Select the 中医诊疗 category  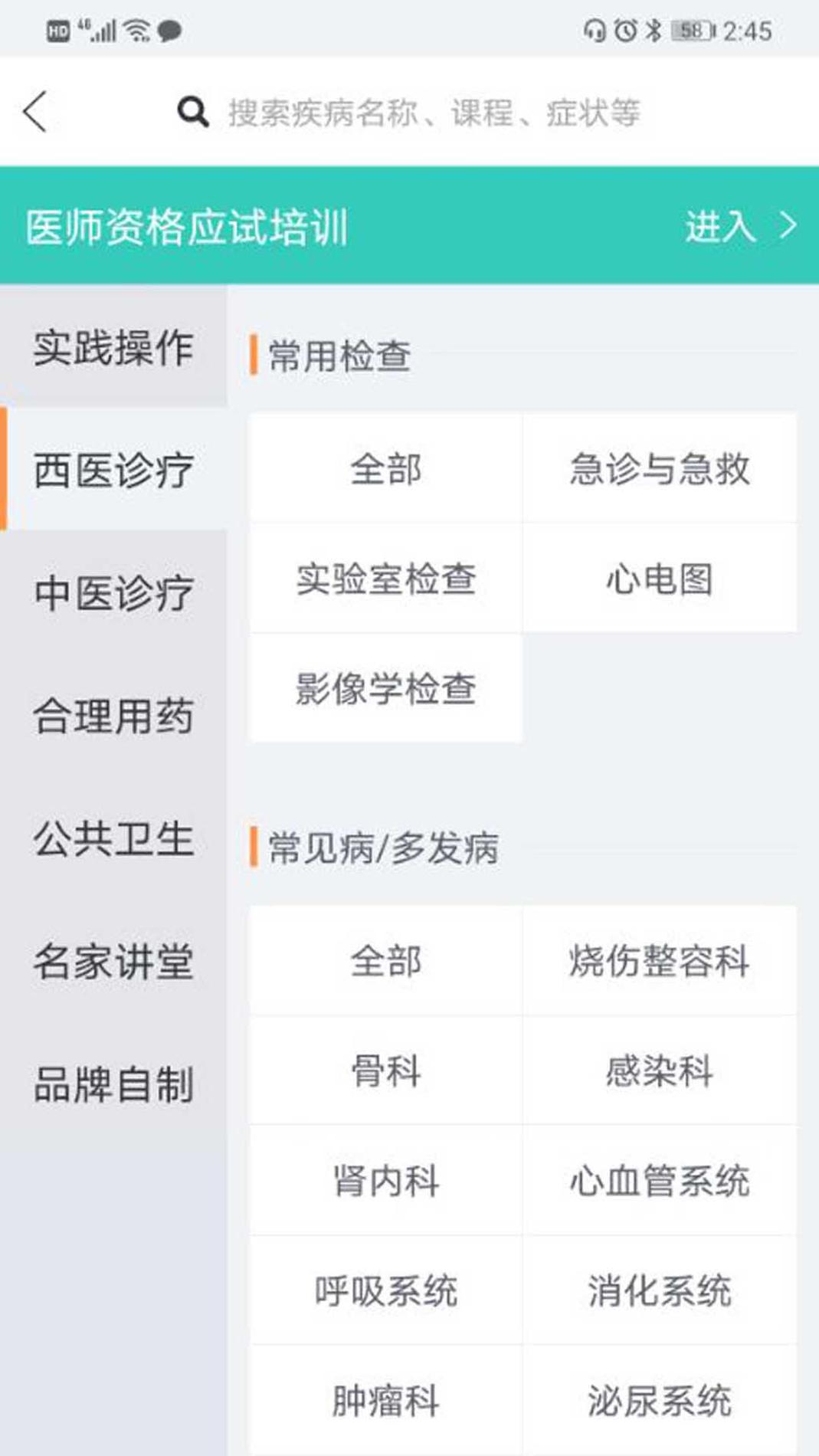113,592
